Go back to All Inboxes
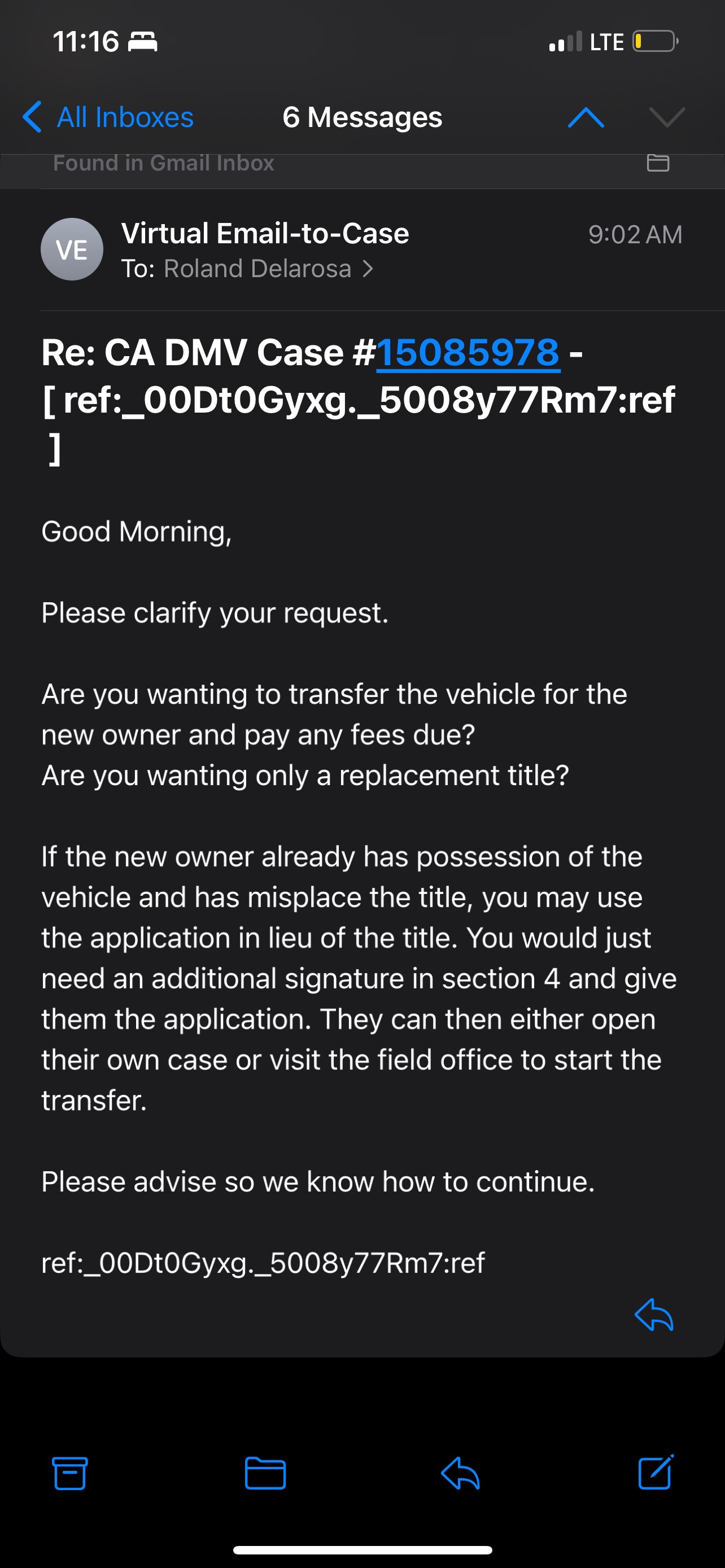 pos(108,117)
